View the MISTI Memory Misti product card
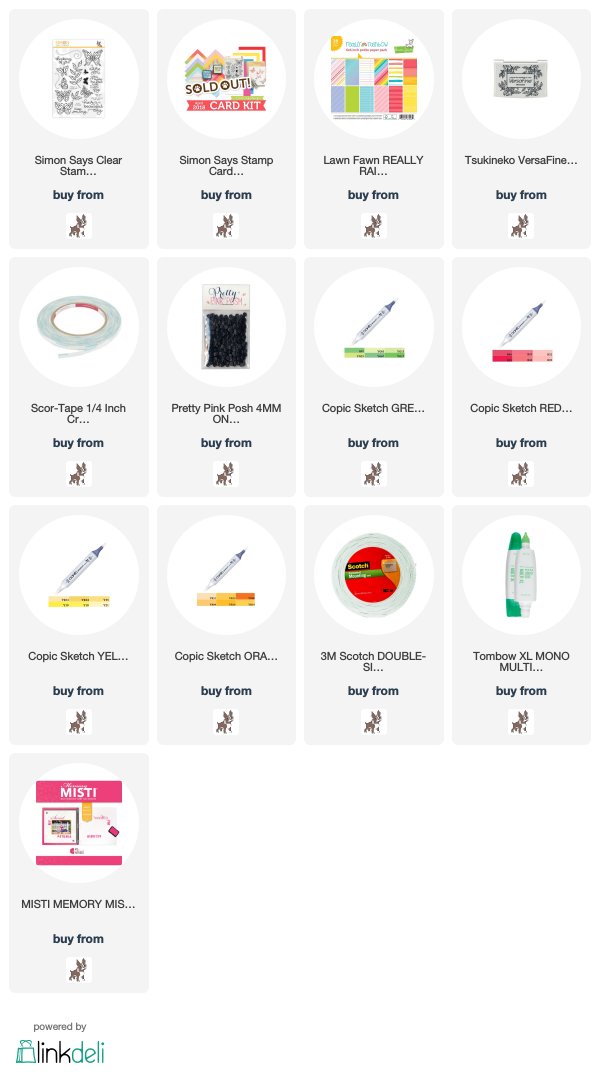The image size is (600, 1073). point(79,873)
